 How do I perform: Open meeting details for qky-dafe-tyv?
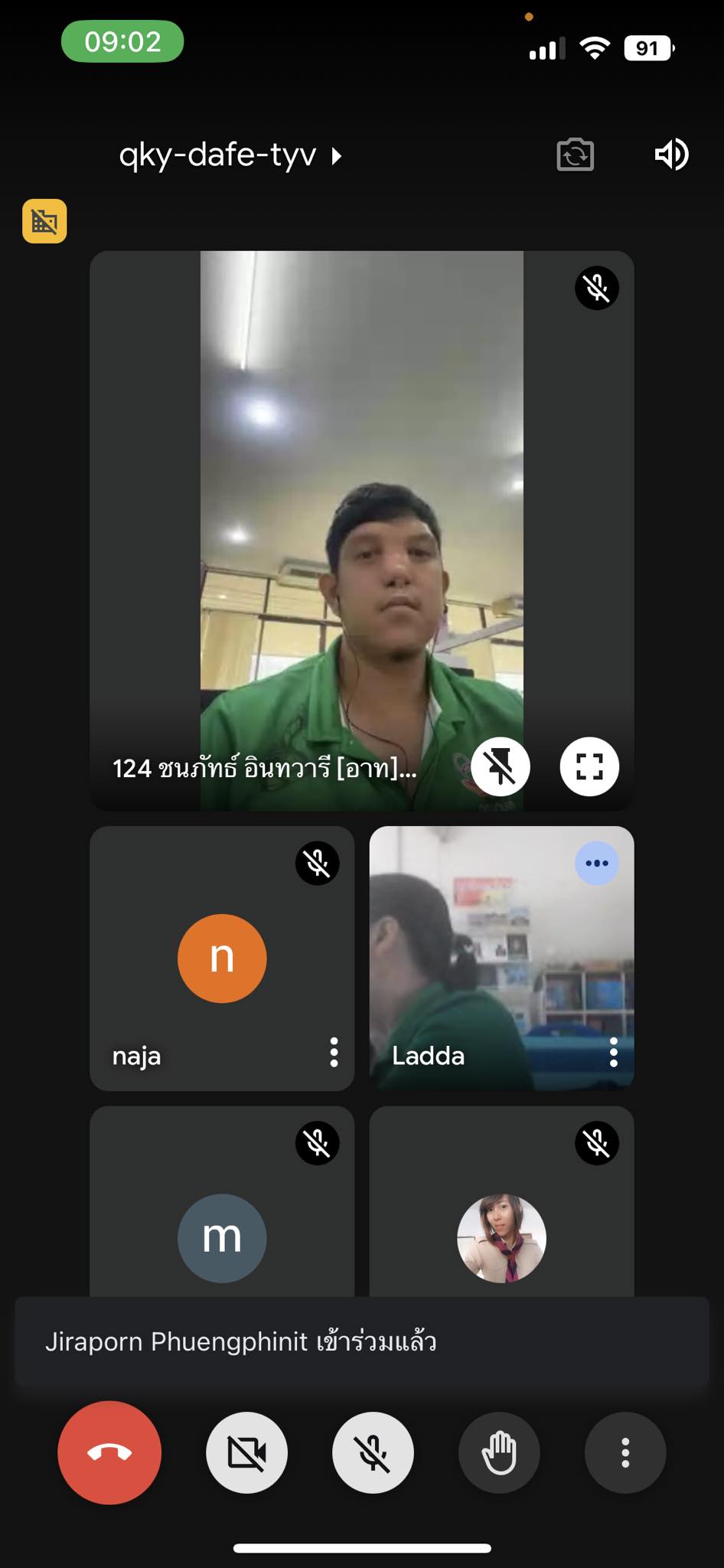(230, 155)
